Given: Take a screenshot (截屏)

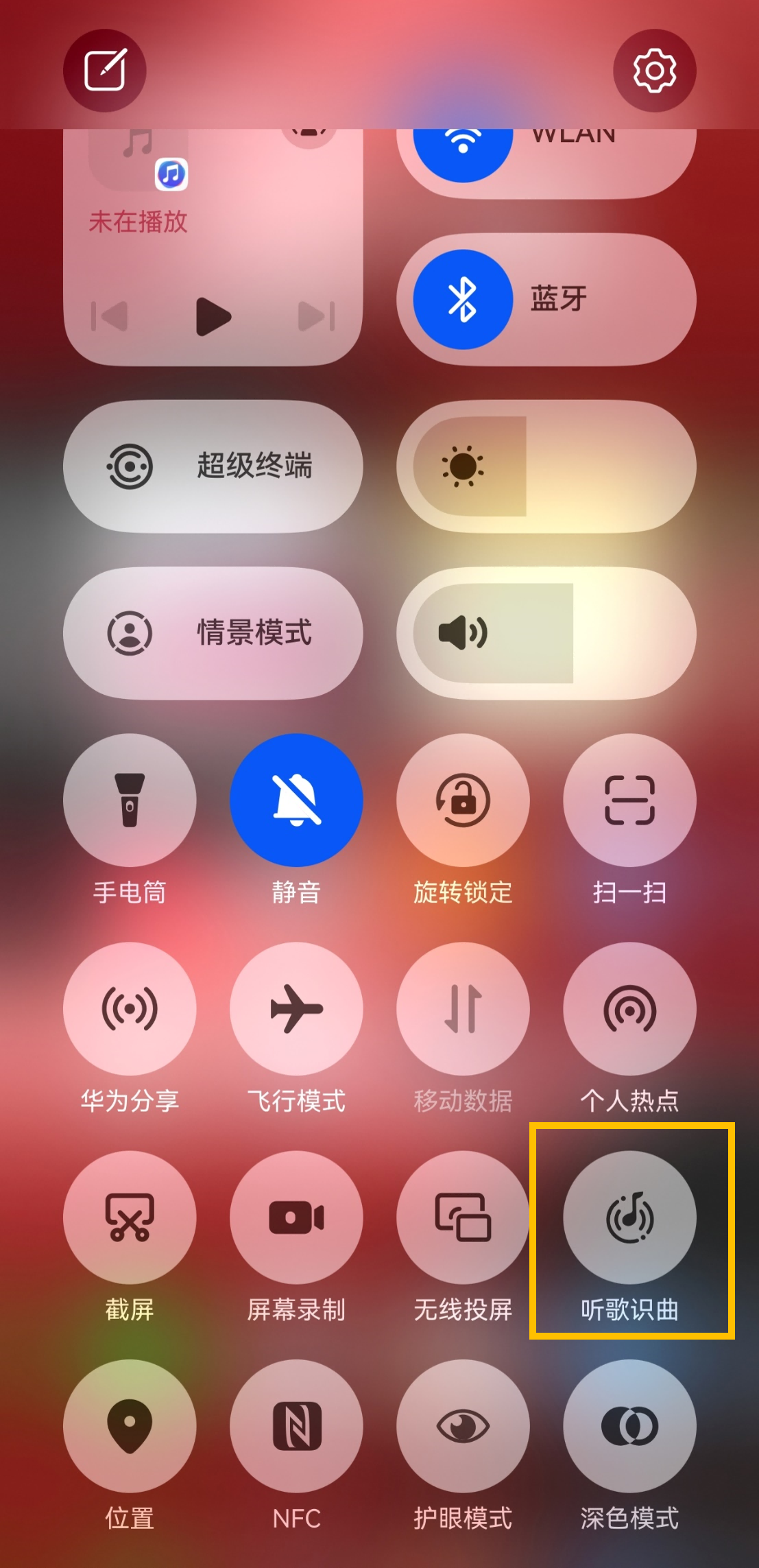Looking at the screenshot, I should click(x=130, y=1217).
